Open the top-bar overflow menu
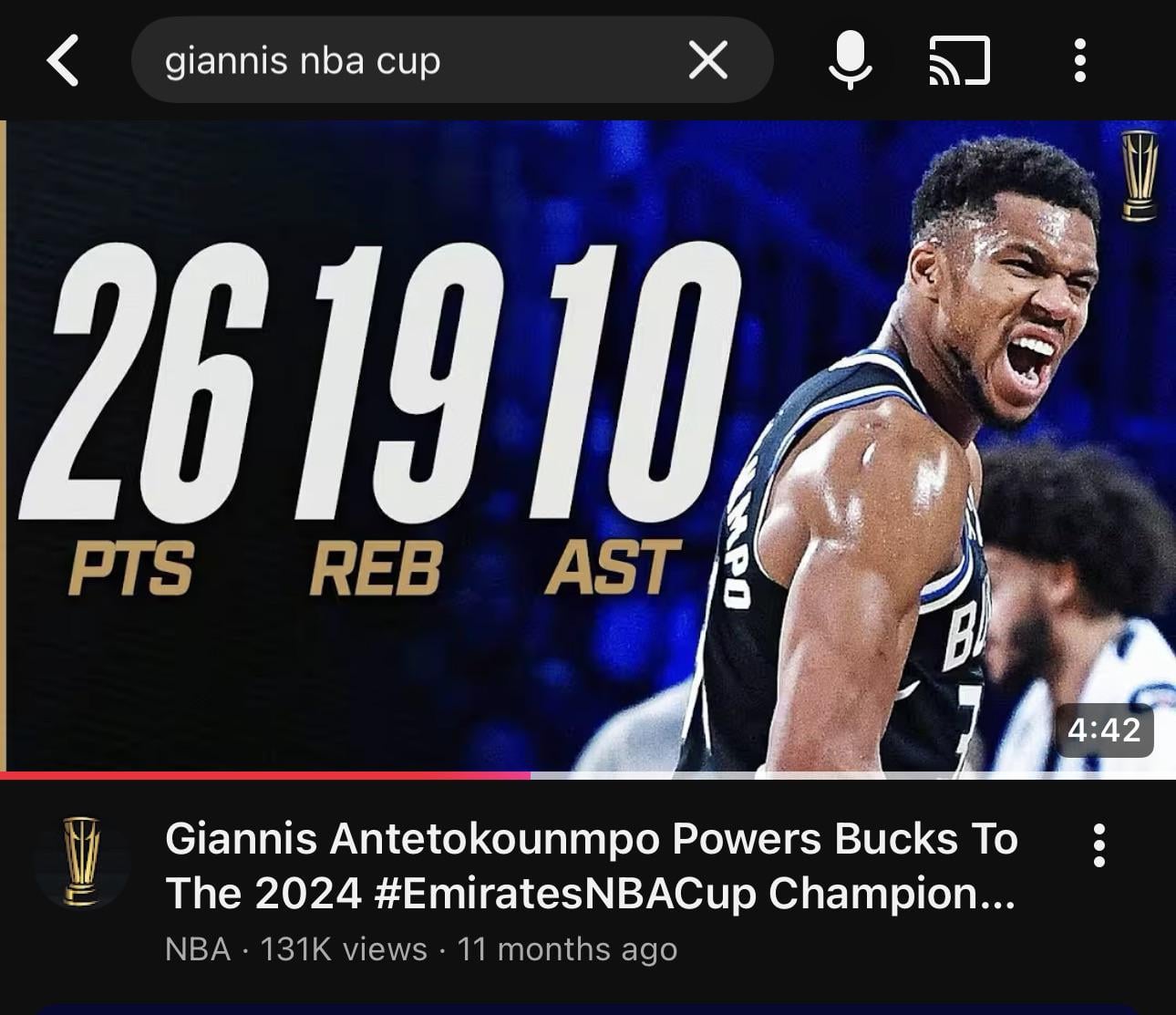 coord(1079,61)
